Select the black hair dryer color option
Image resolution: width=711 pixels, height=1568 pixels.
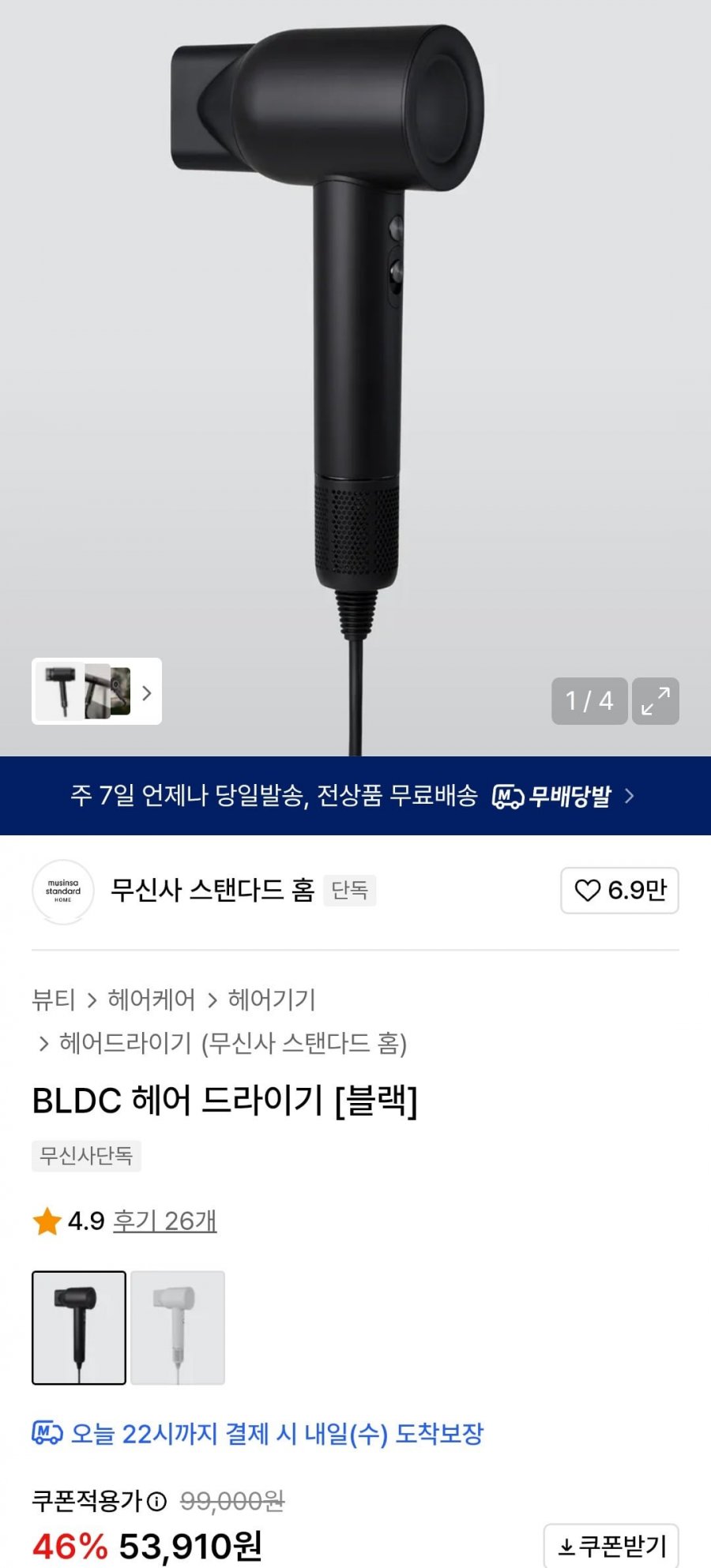(79, 1327)
